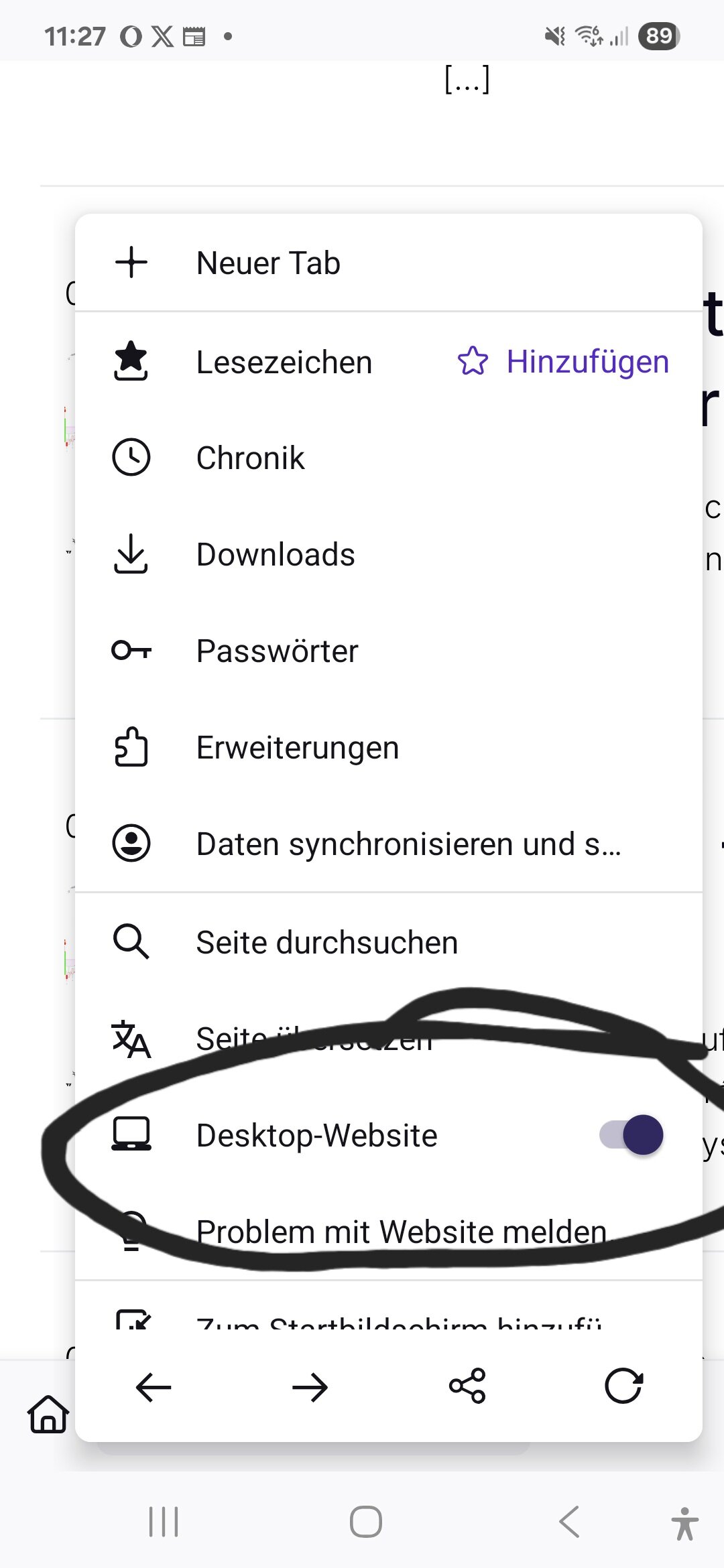Share the current page
This screenshot has height=1568, width=724.
tap(467, 1386)
